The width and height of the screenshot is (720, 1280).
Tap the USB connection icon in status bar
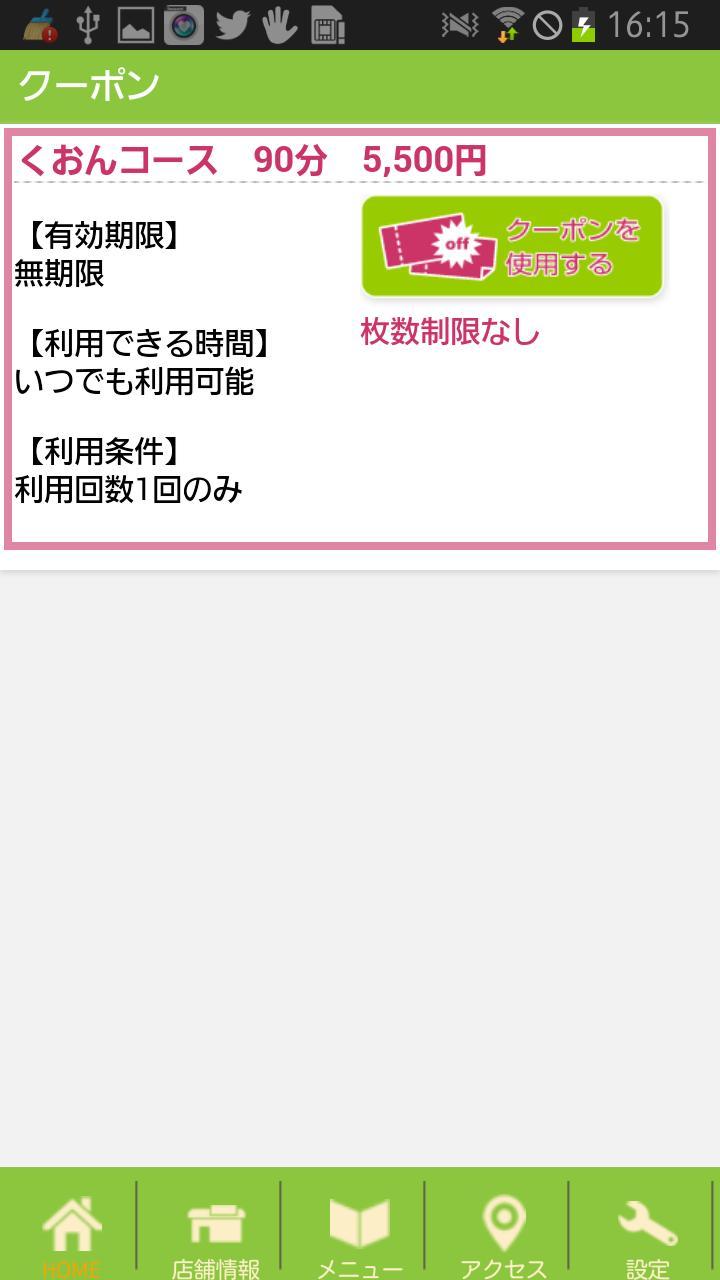point(88,25)
